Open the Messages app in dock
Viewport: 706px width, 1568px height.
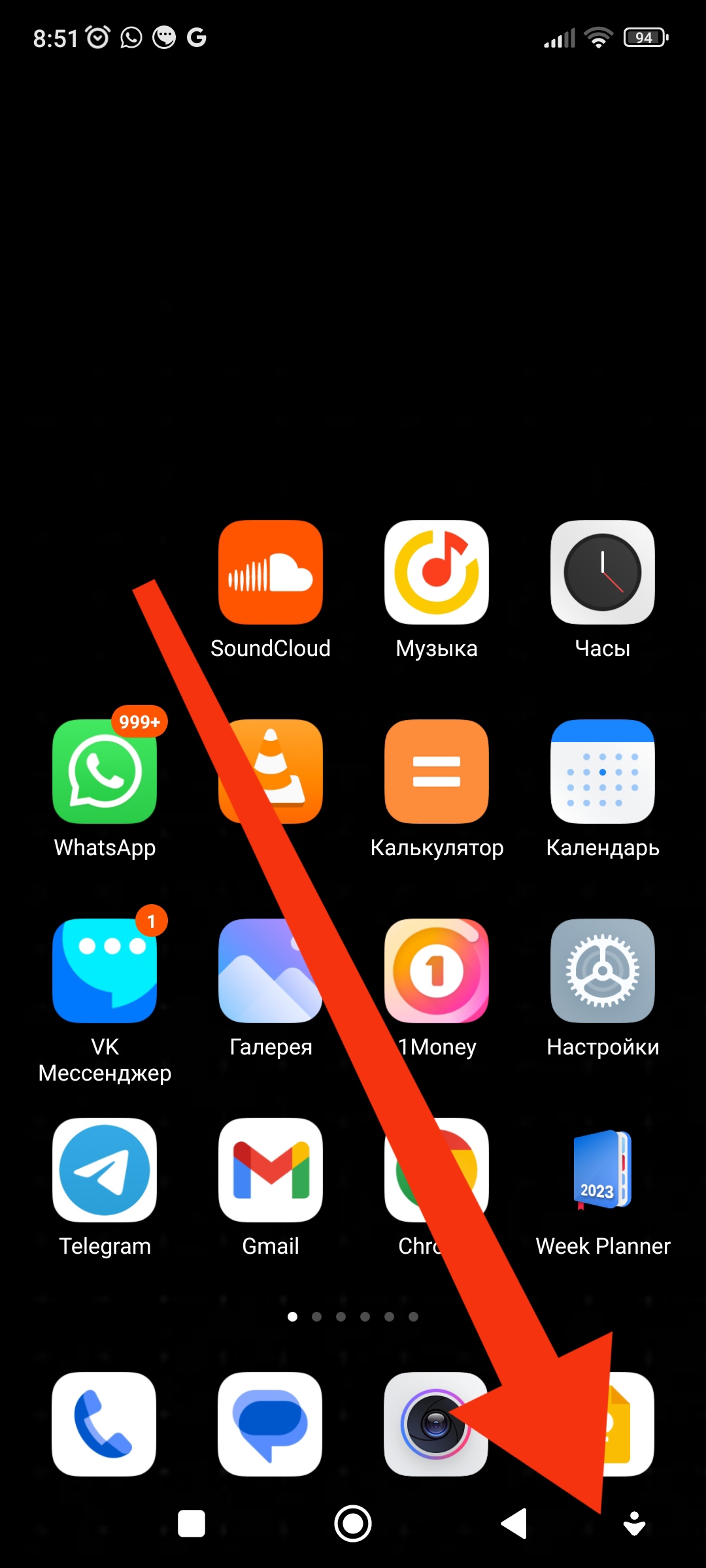[x=270, y=1424]
